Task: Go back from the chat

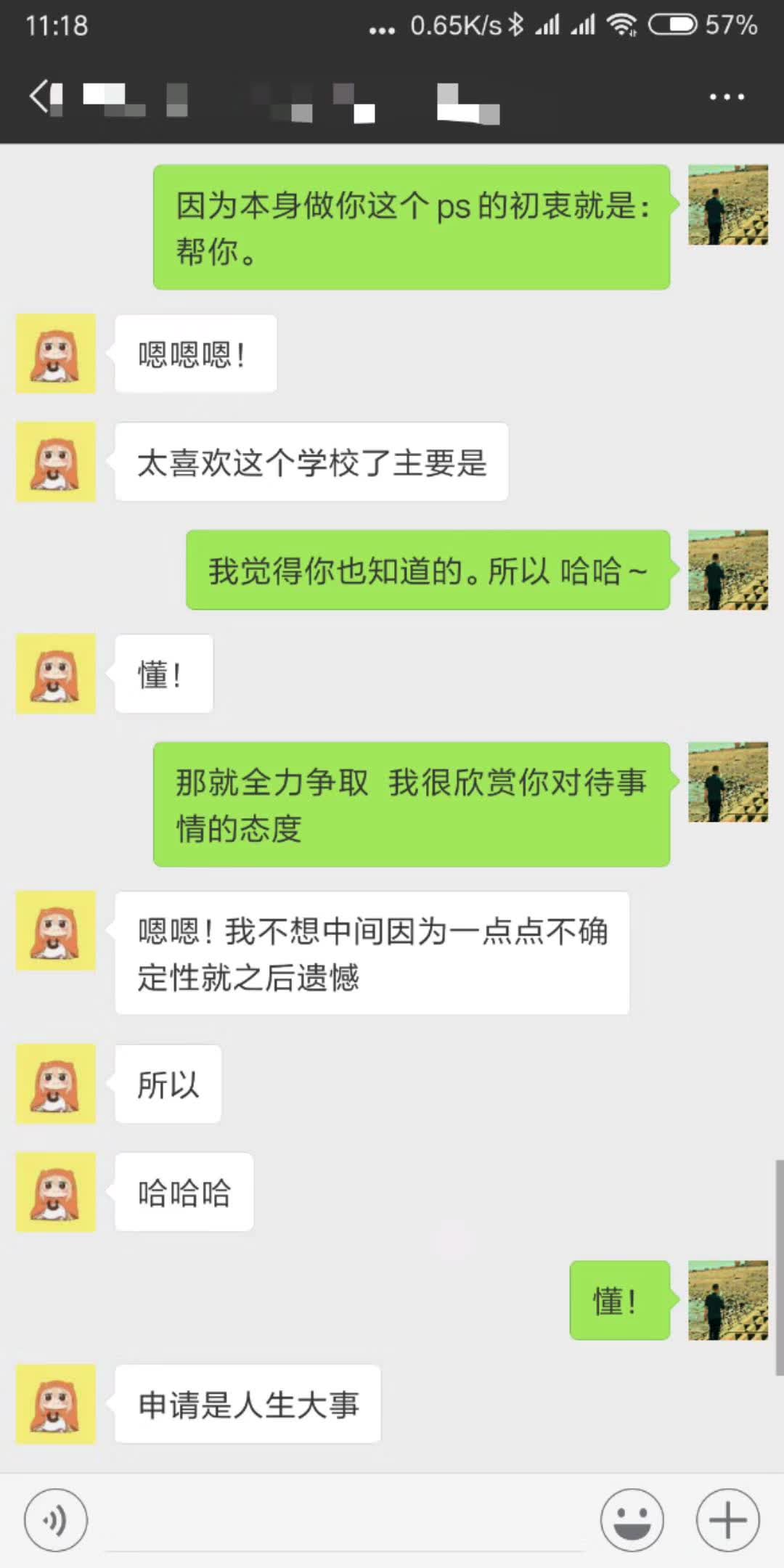Action: coord(40,97)
